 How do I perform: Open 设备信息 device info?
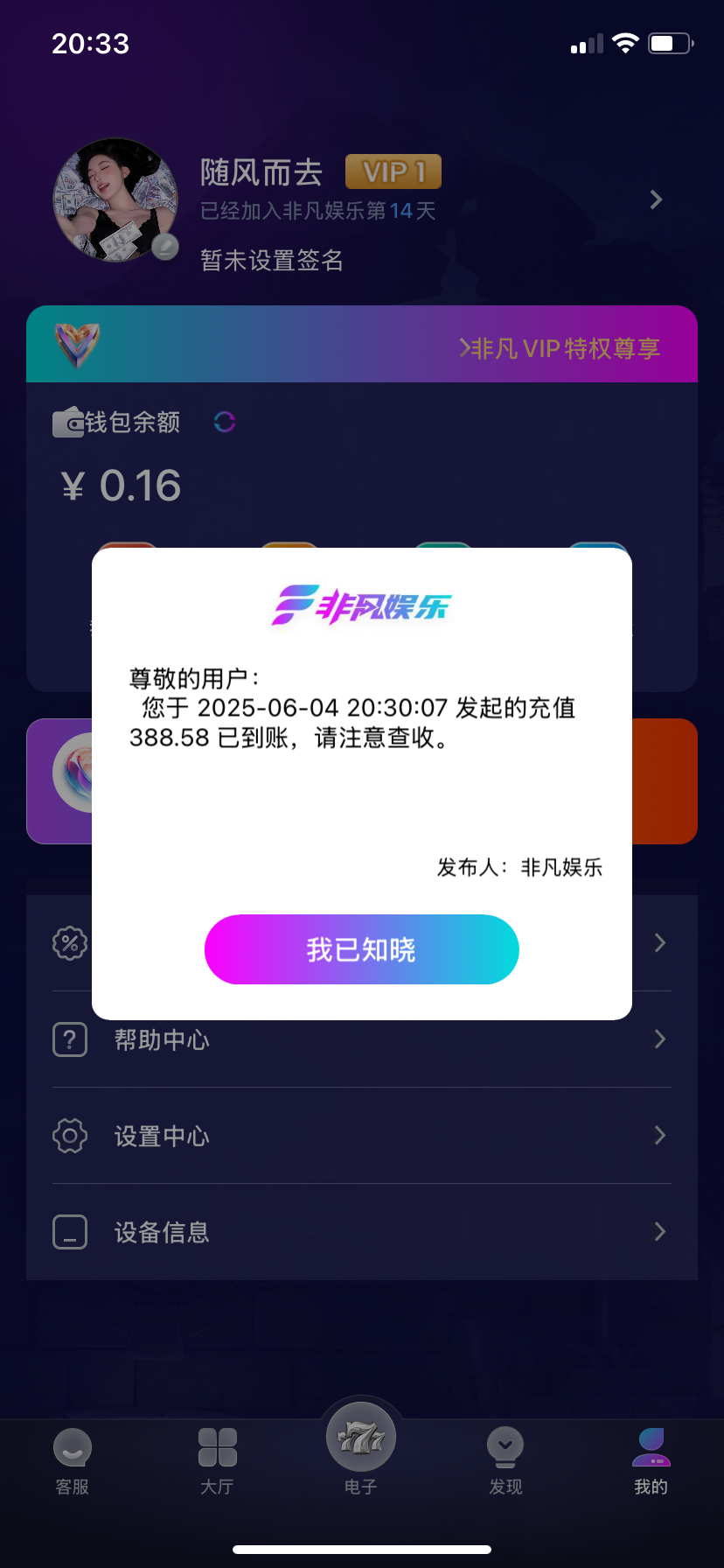point(163,1232)
